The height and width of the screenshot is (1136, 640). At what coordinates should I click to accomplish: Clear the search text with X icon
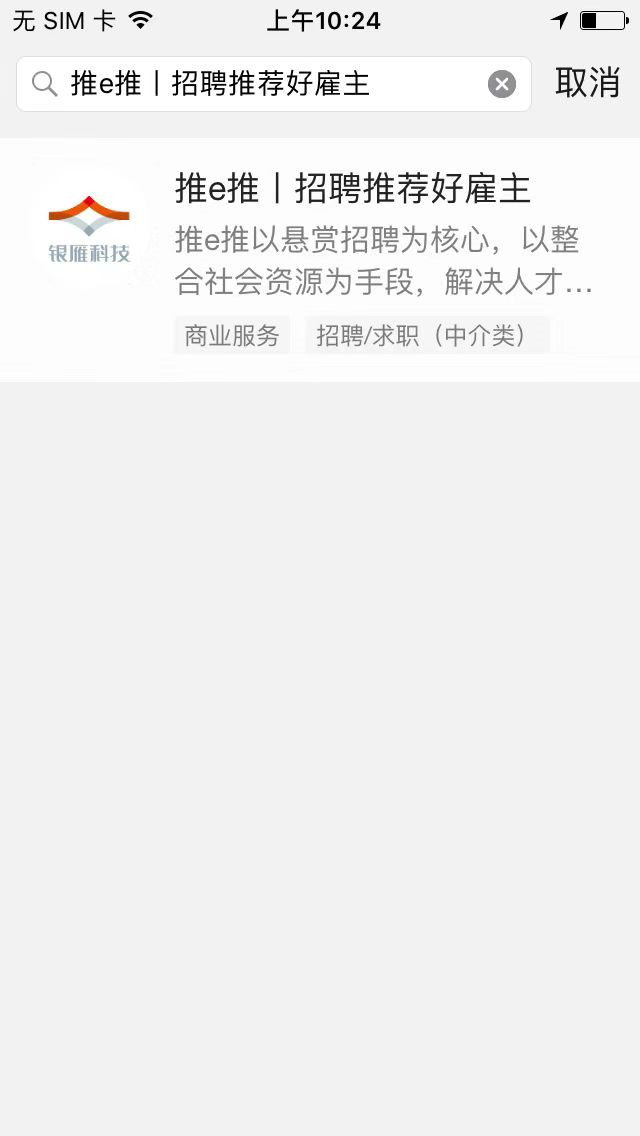[502, 84]
